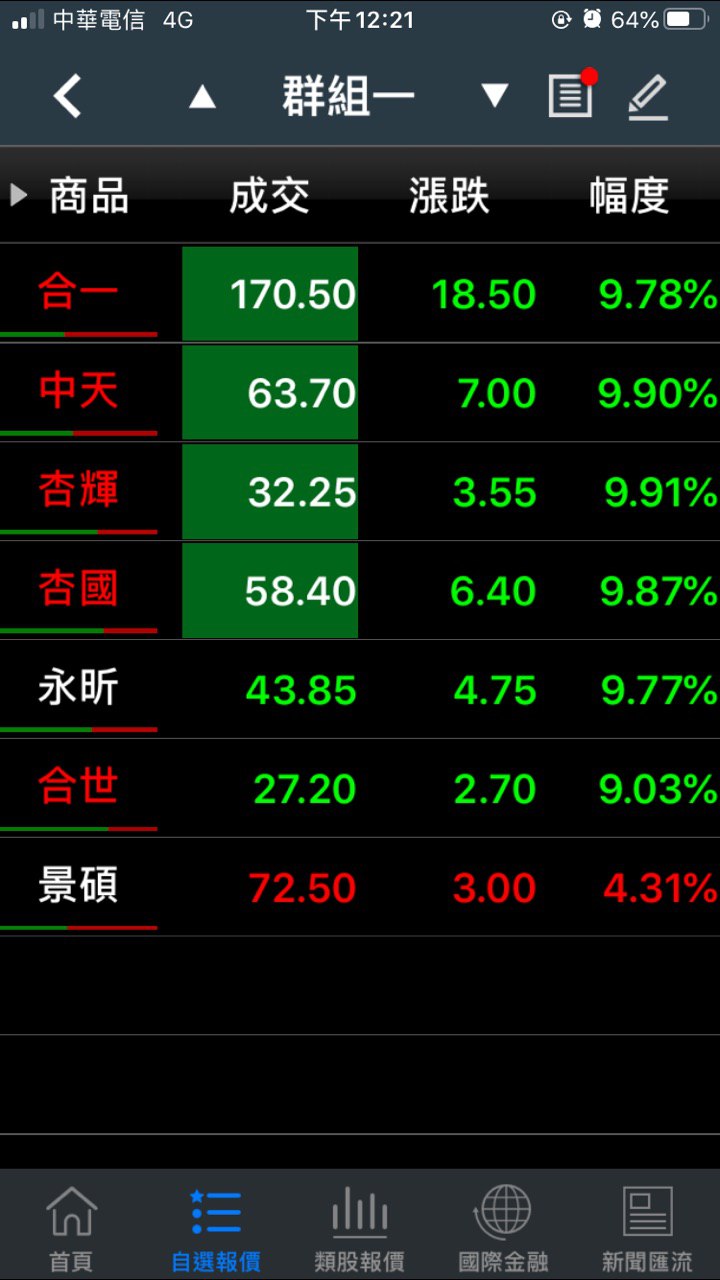Switch to previous group with up triangle
Screen dimensions: 720x1280
click(202, 97)
